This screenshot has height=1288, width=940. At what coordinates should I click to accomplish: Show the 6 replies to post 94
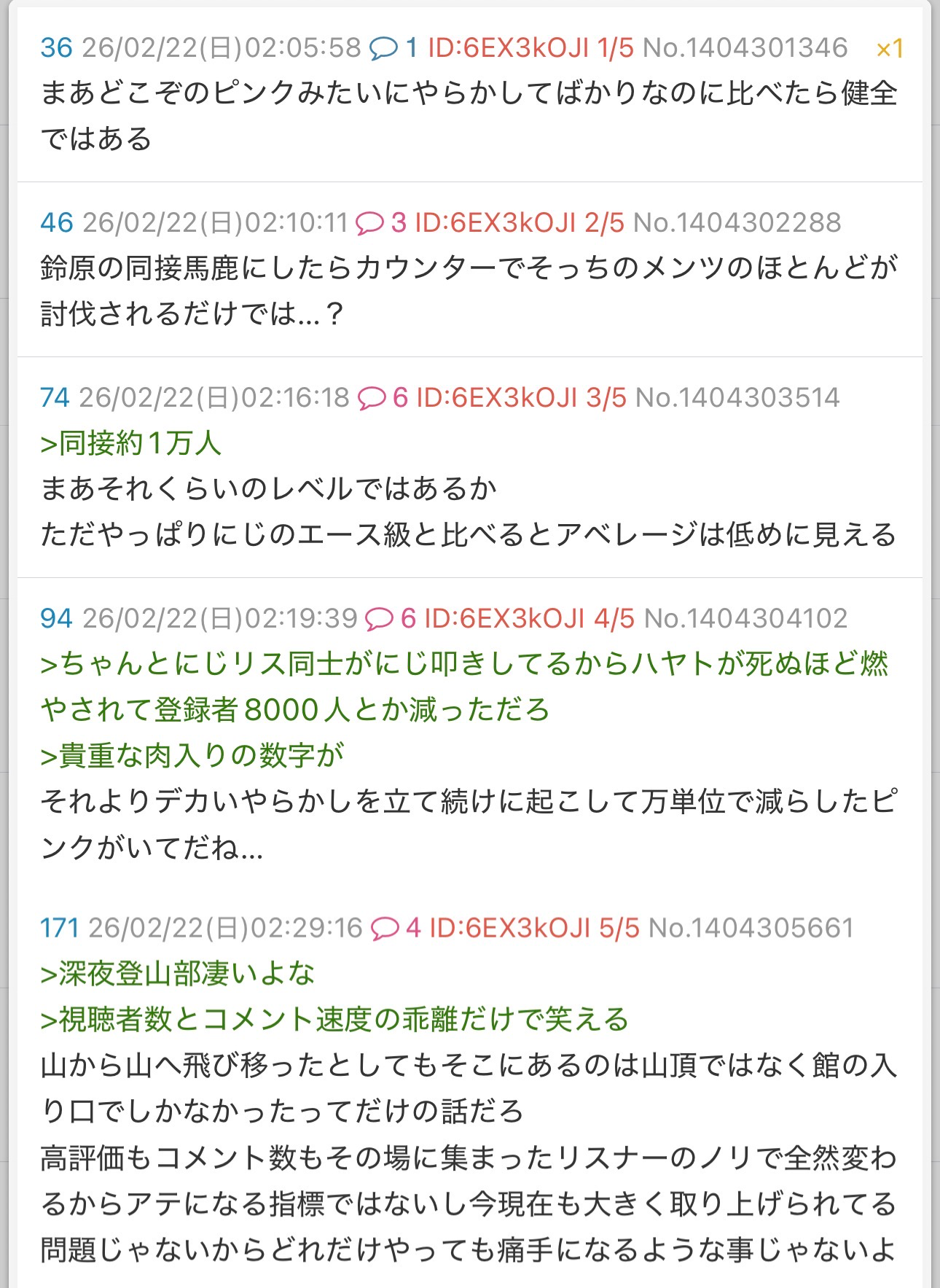390,618
